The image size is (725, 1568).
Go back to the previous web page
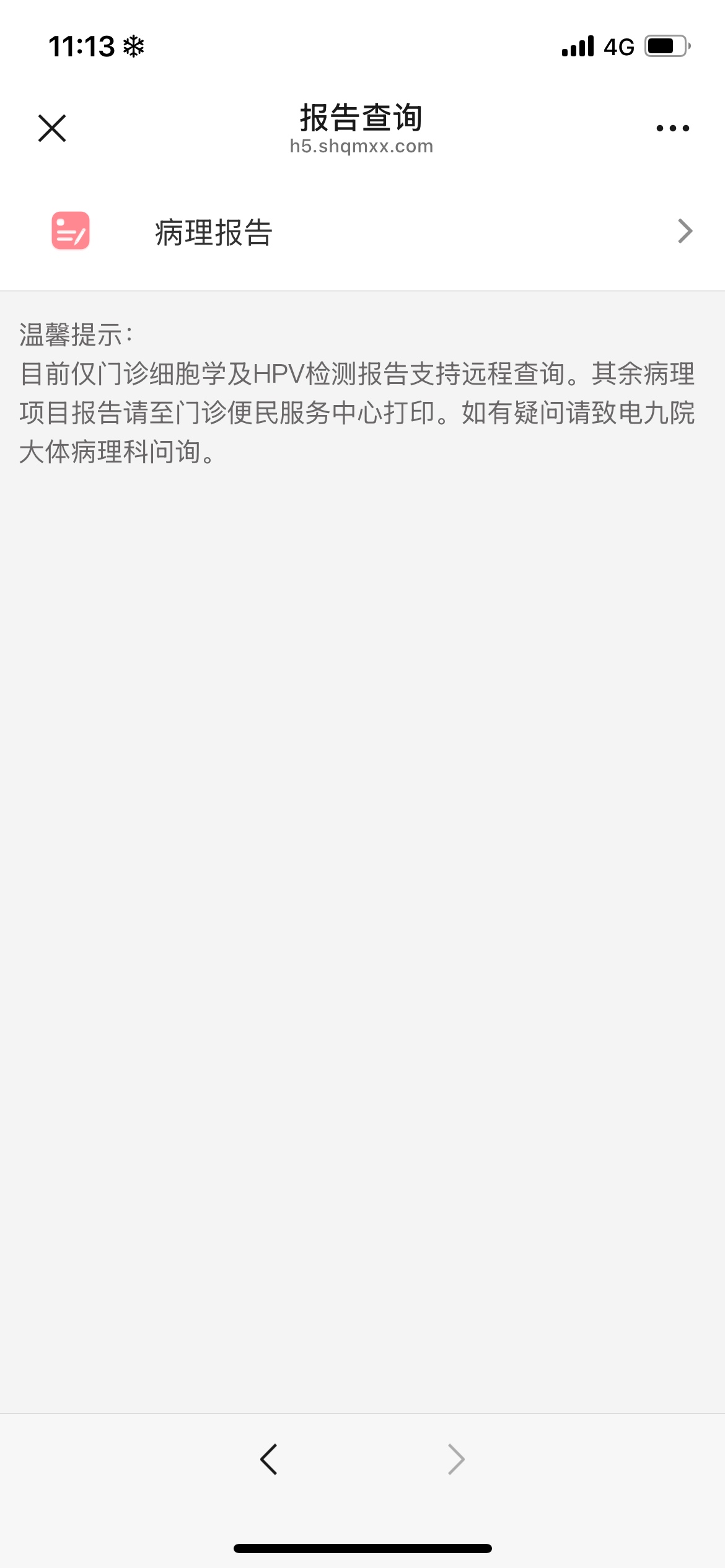(x=269, y=1460)
